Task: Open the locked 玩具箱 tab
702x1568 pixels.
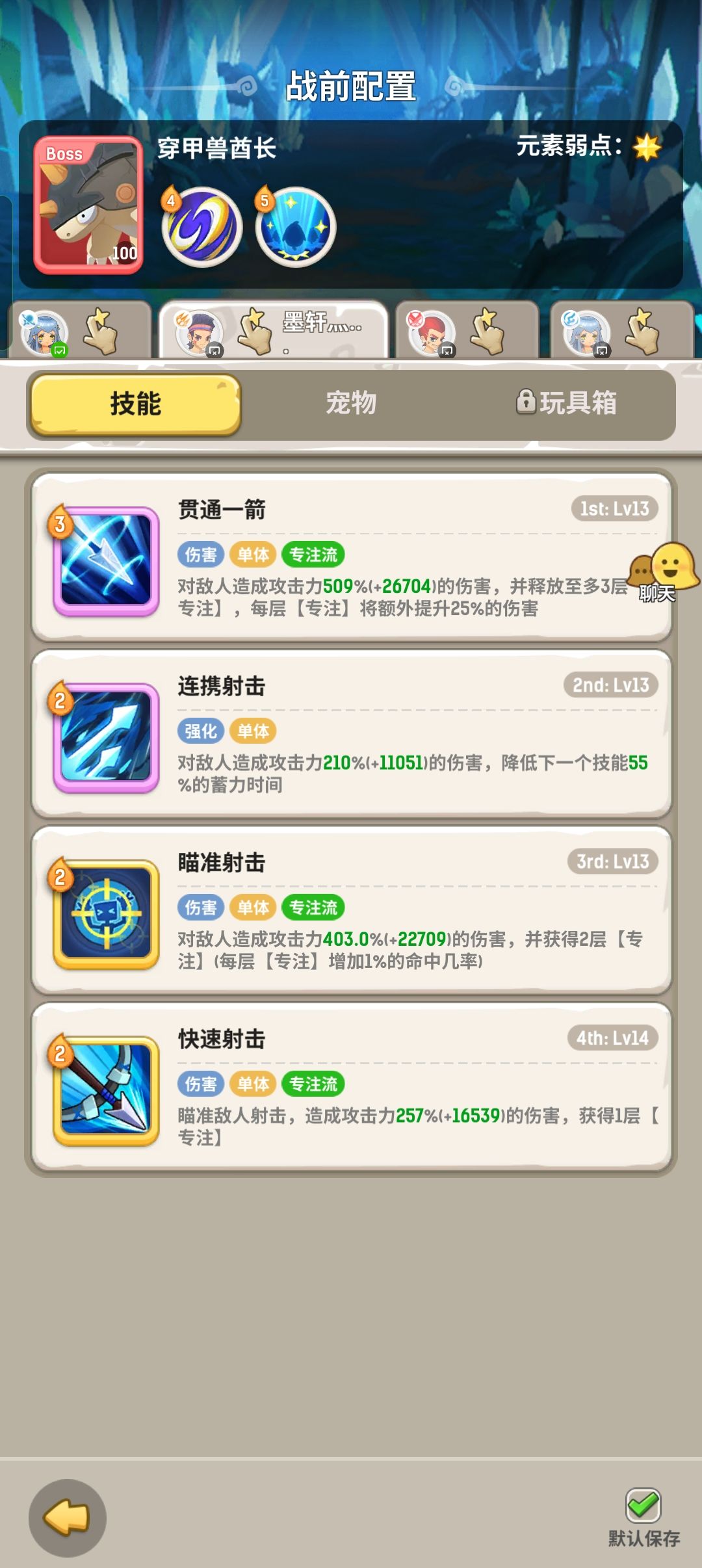Action: (577, 404)
